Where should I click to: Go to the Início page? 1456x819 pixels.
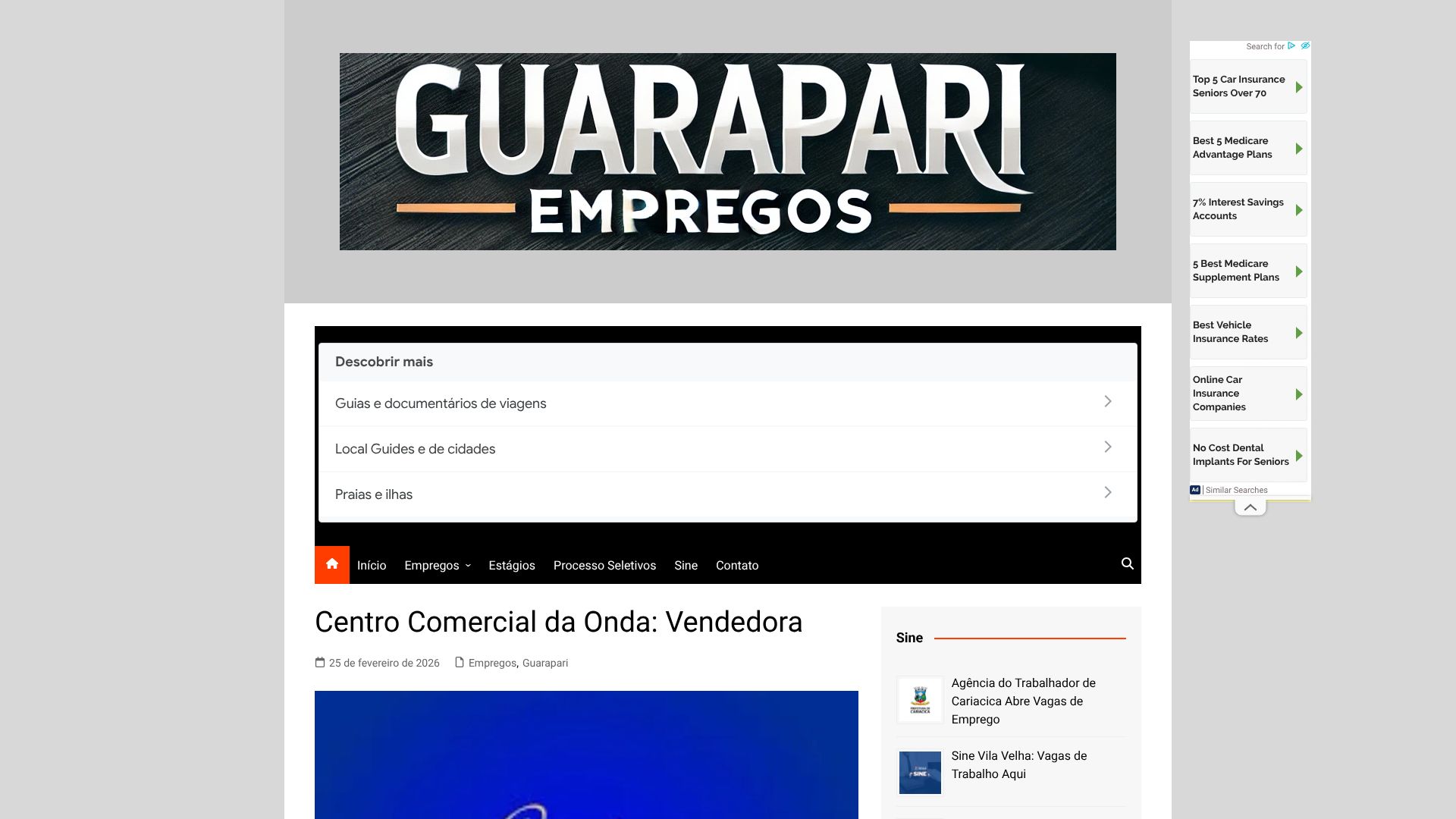click(372, 566)
